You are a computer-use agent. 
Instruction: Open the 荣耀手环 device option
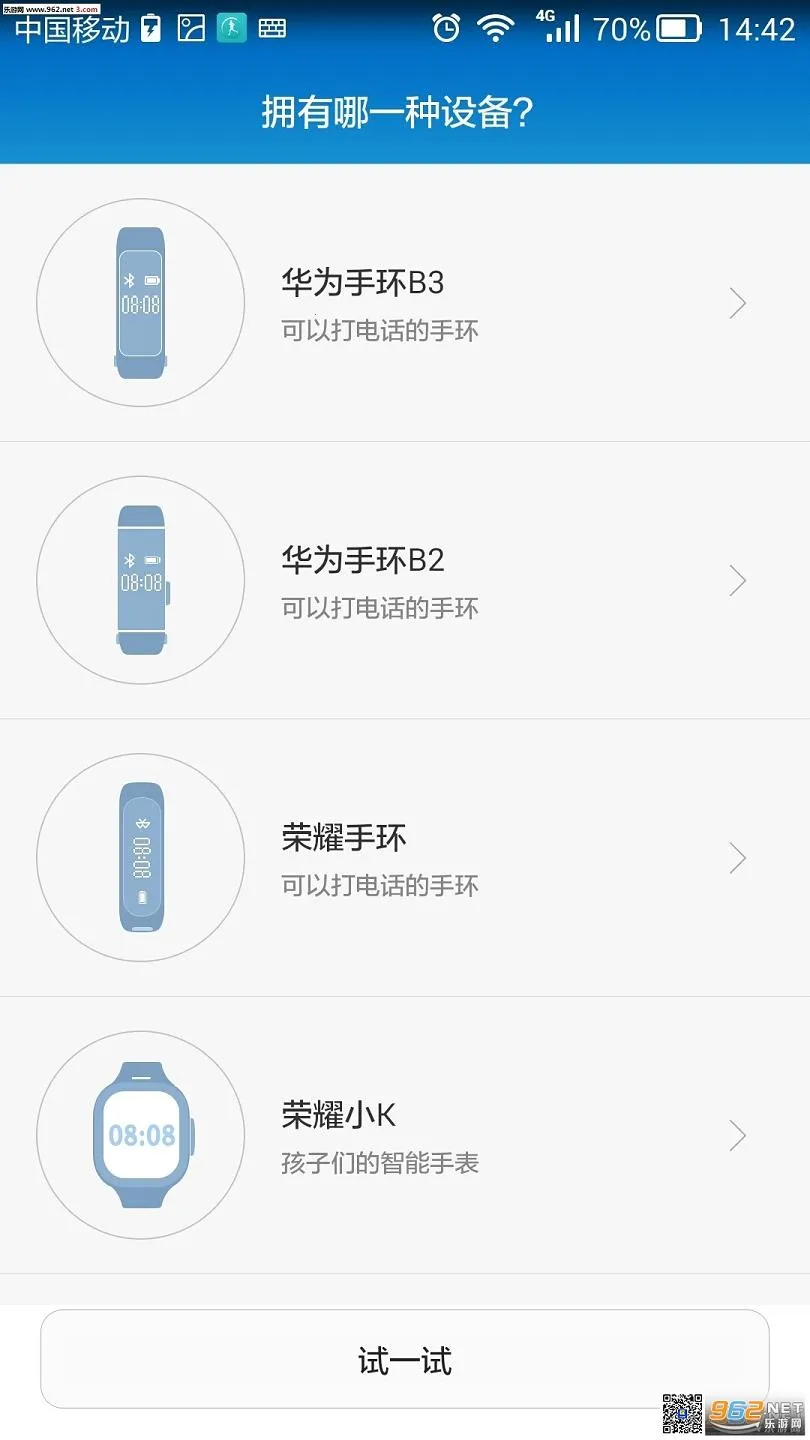pyautogui.click(x=404, y=858)
